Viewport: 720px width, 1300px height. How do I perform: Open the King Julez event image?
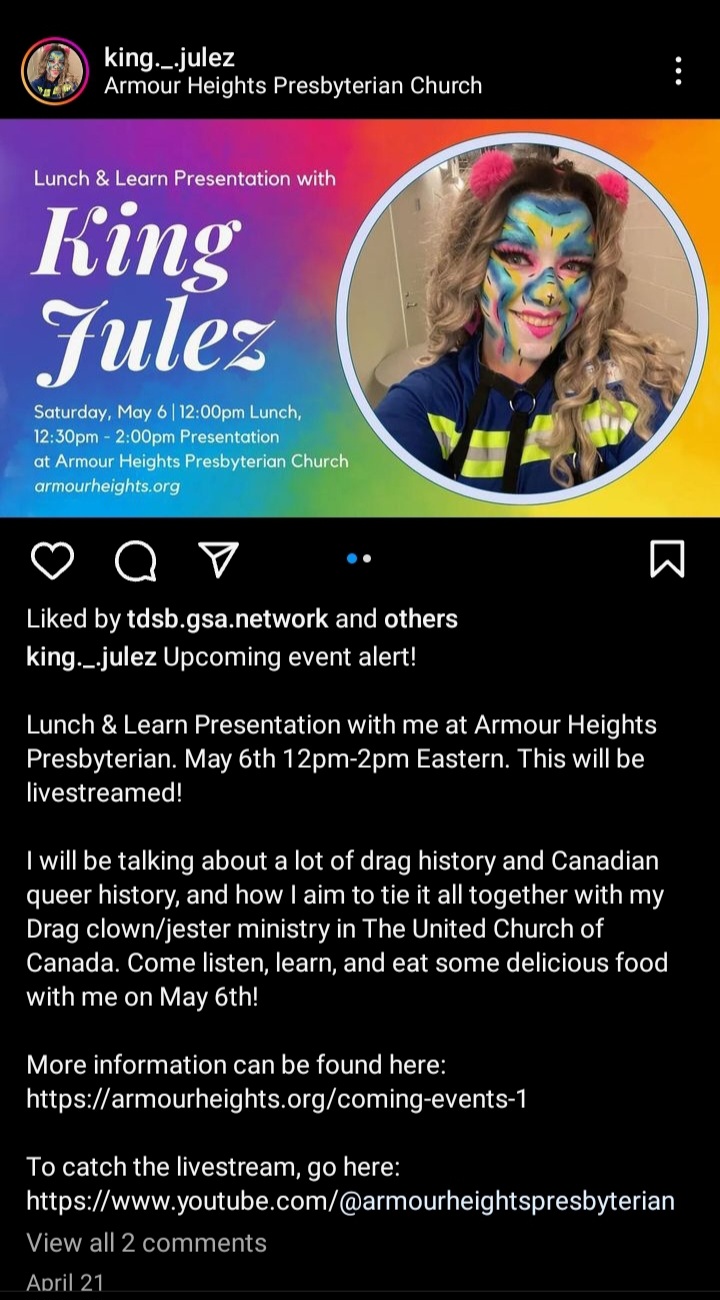[360, 318]
